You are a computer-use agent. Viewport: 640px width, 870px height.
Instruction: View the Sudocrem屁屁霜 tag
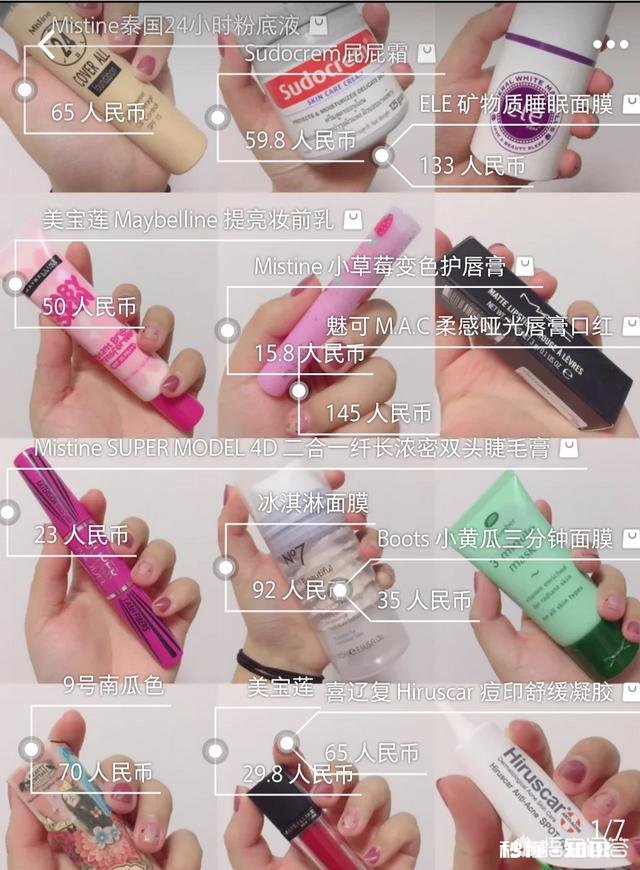tap(327, 53)
